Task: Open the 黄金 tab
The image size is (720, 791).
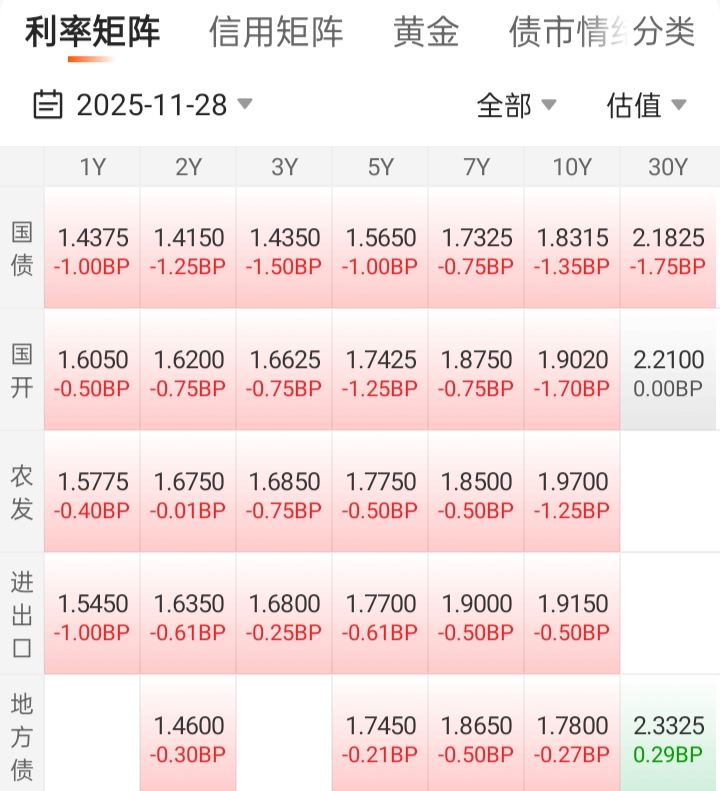Action: (x=426, y=33)
